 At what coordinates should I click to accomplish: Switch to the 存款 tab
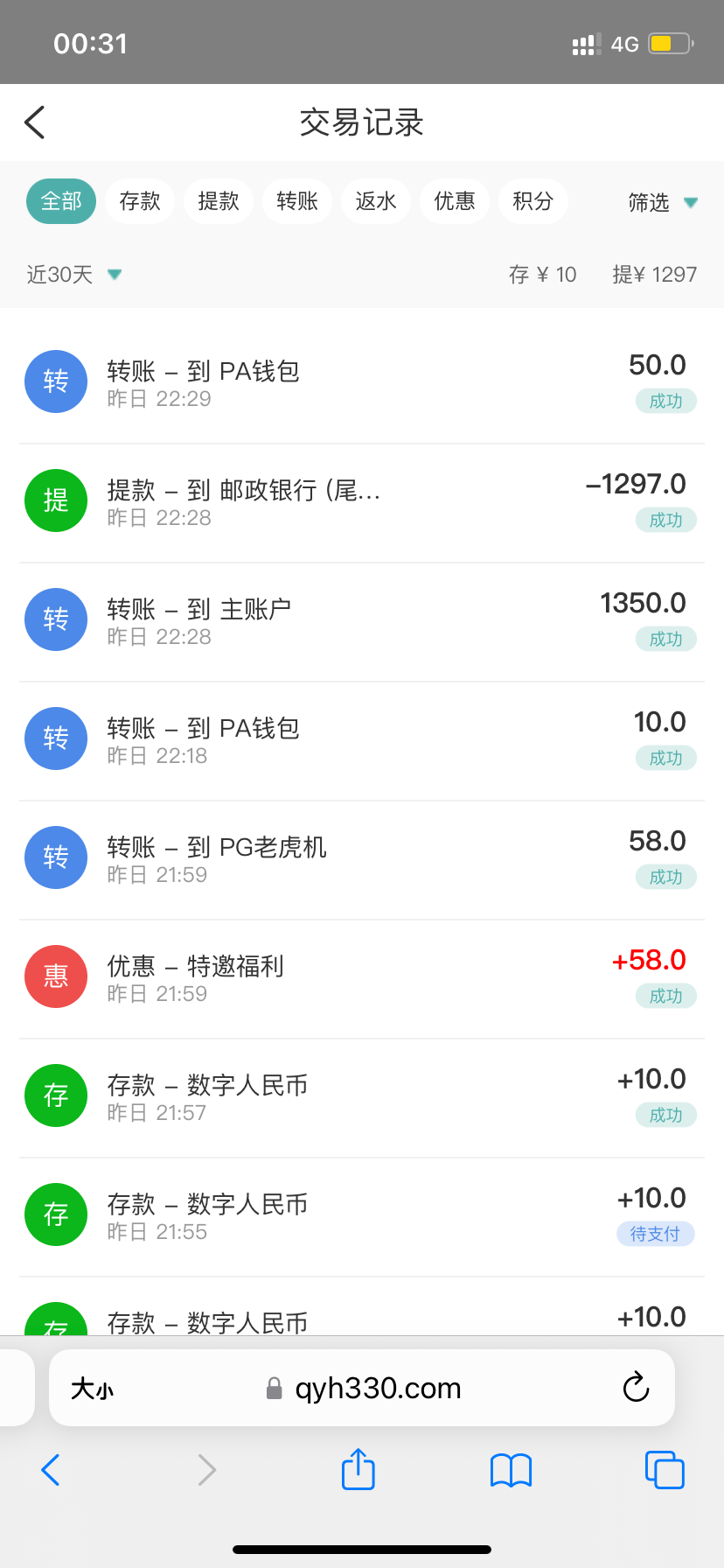coord(140,201)
